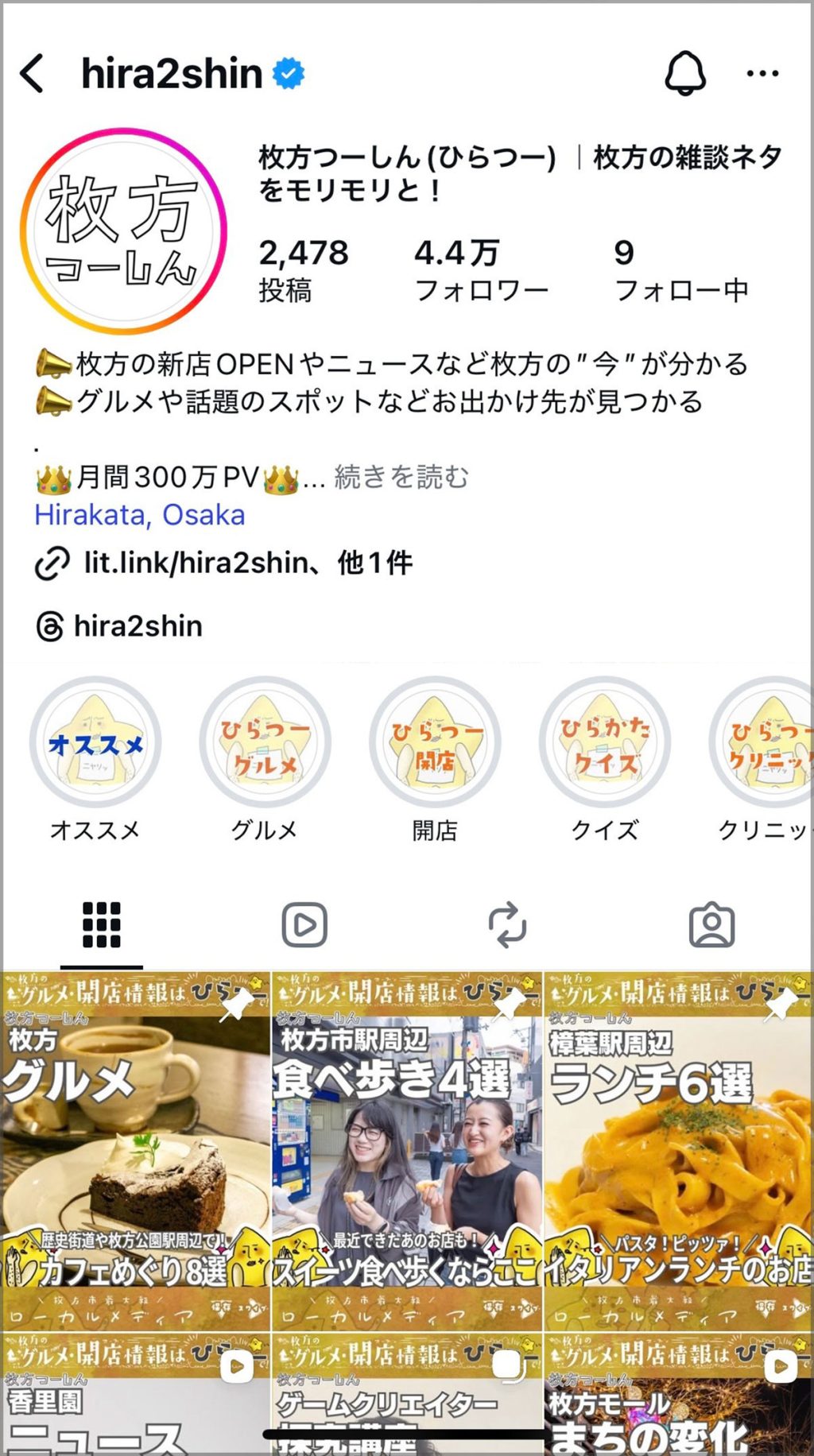Switch to the reposts tab
814x1456 pixels.
(508, 925)
